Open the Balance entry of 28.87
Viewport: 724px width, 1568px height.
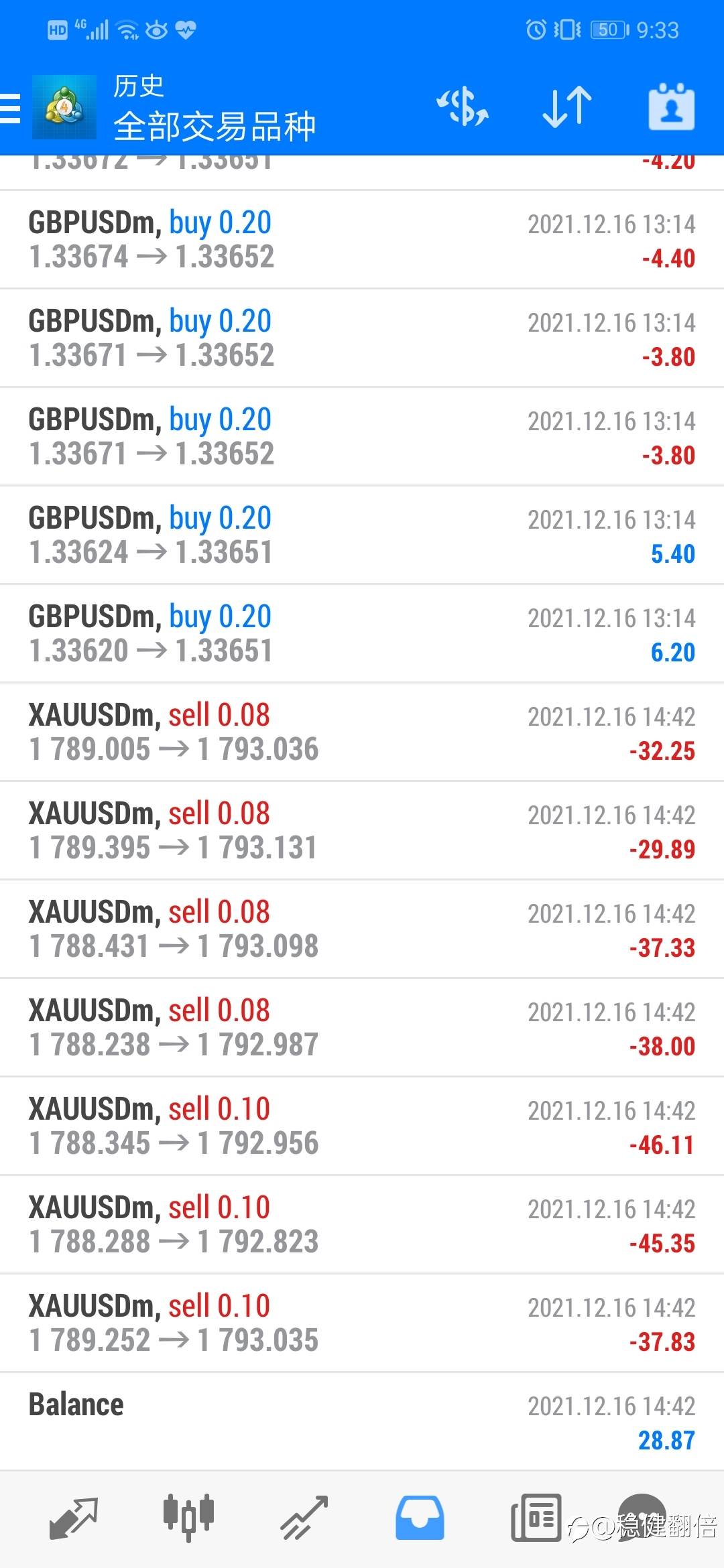tap(362, 1421)
